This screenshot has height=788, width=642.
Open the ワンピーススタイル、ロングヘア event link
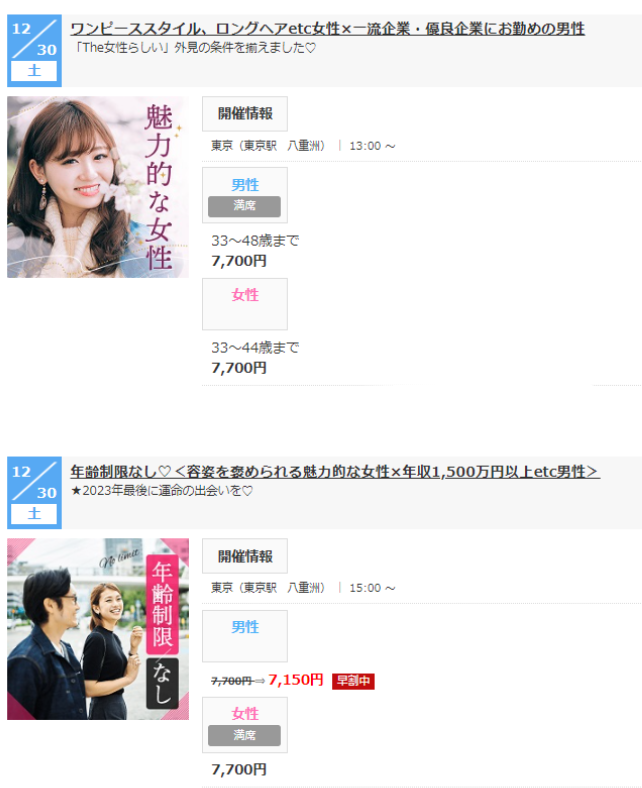pyautogui.click(x=327, y=28)
